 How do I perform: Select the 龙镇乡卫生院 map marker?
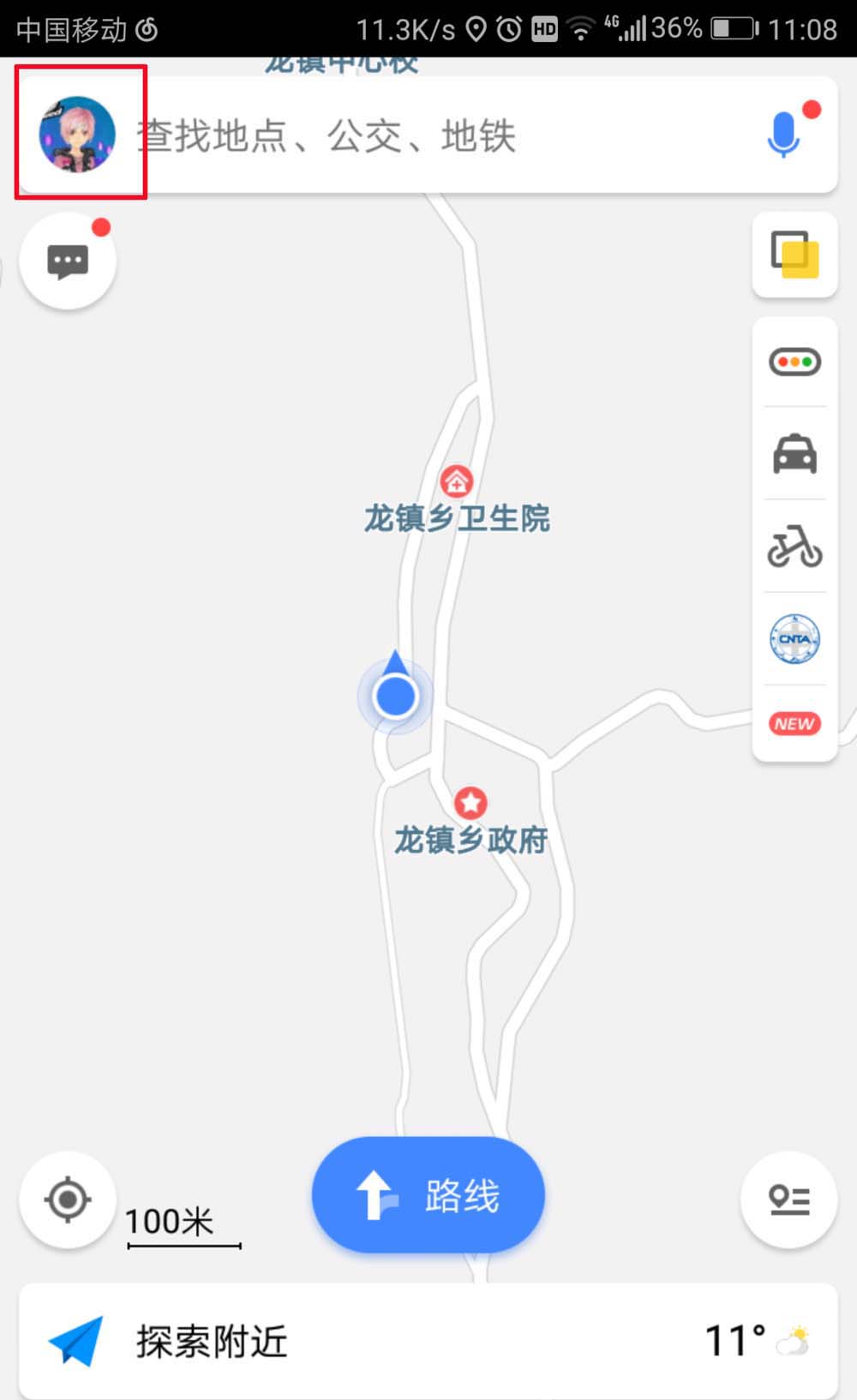coord(457,482)
